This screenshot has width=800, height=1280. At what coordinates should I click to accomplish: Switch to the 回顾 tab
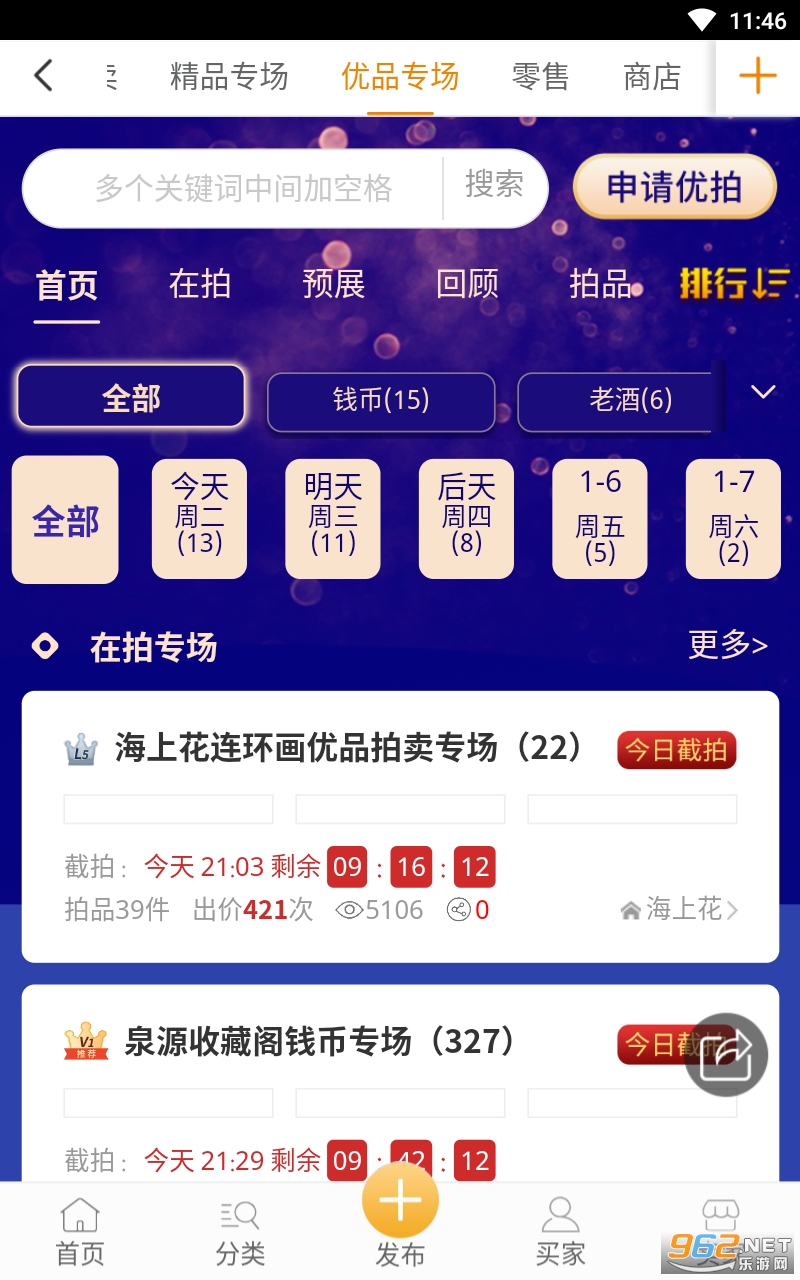pyautogui.click(x=465, y=284)
